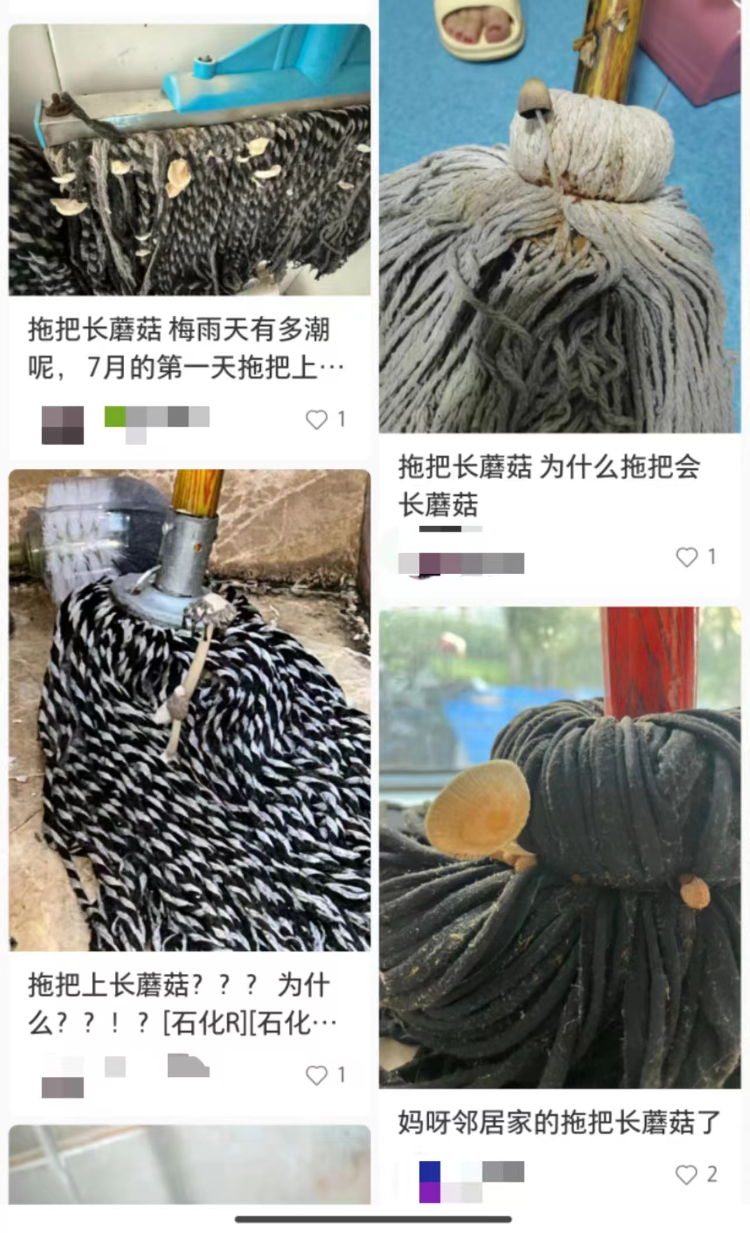Open the post "妈呀邻居家的拖把长蘑菇了"

(559, 850)
